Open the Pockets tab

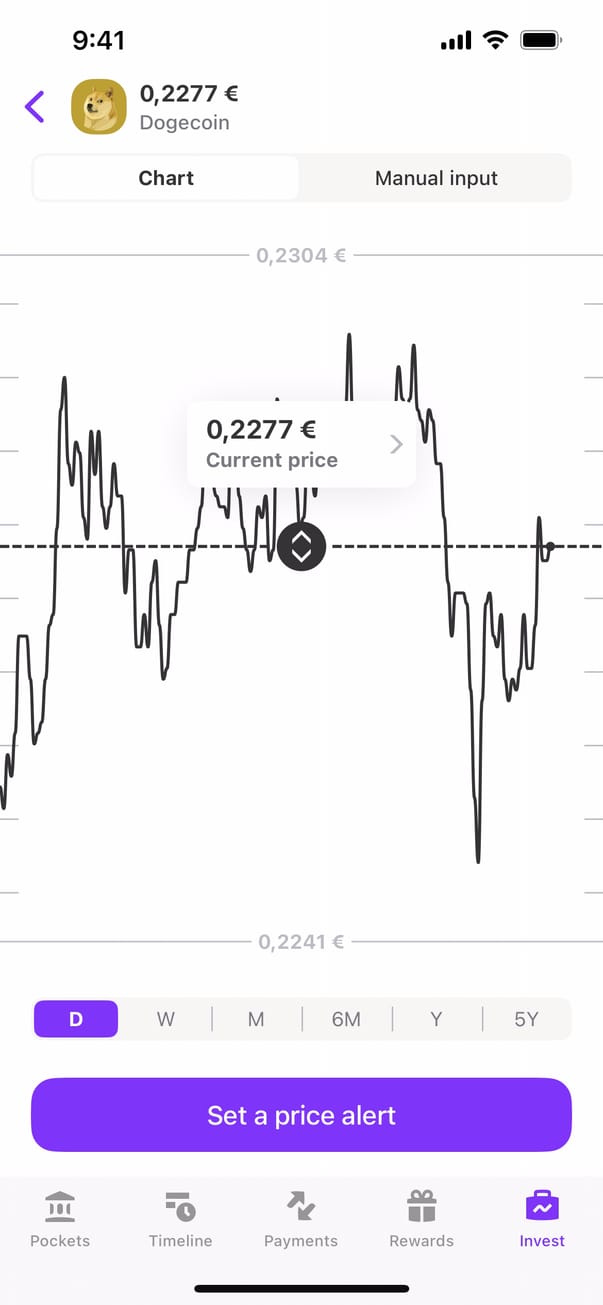[x=60, y=1220]
